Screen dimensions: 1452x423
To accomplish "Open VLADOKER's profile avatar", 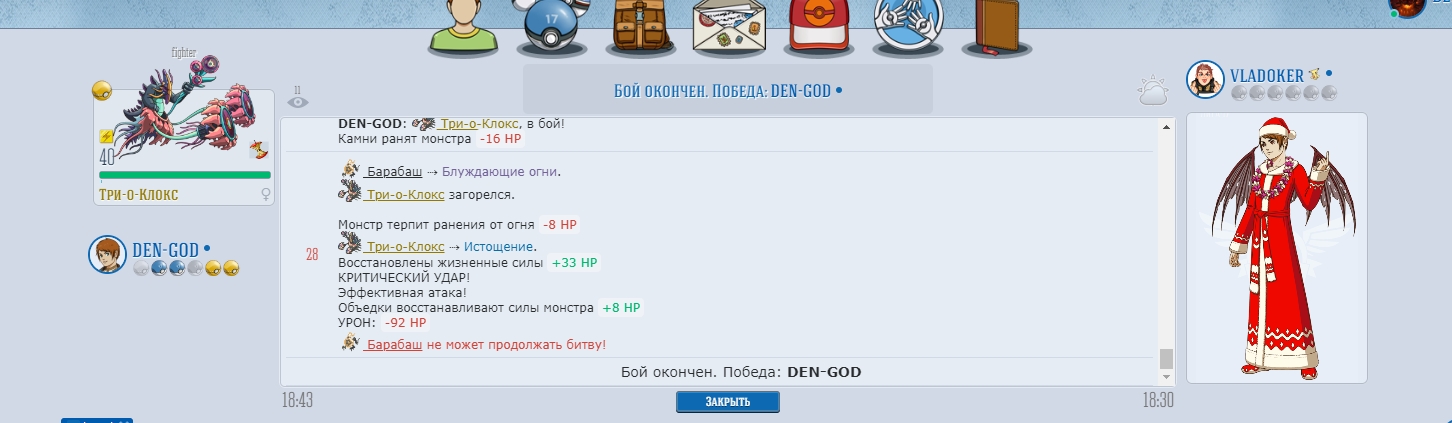I will (x=1205, y=79).
